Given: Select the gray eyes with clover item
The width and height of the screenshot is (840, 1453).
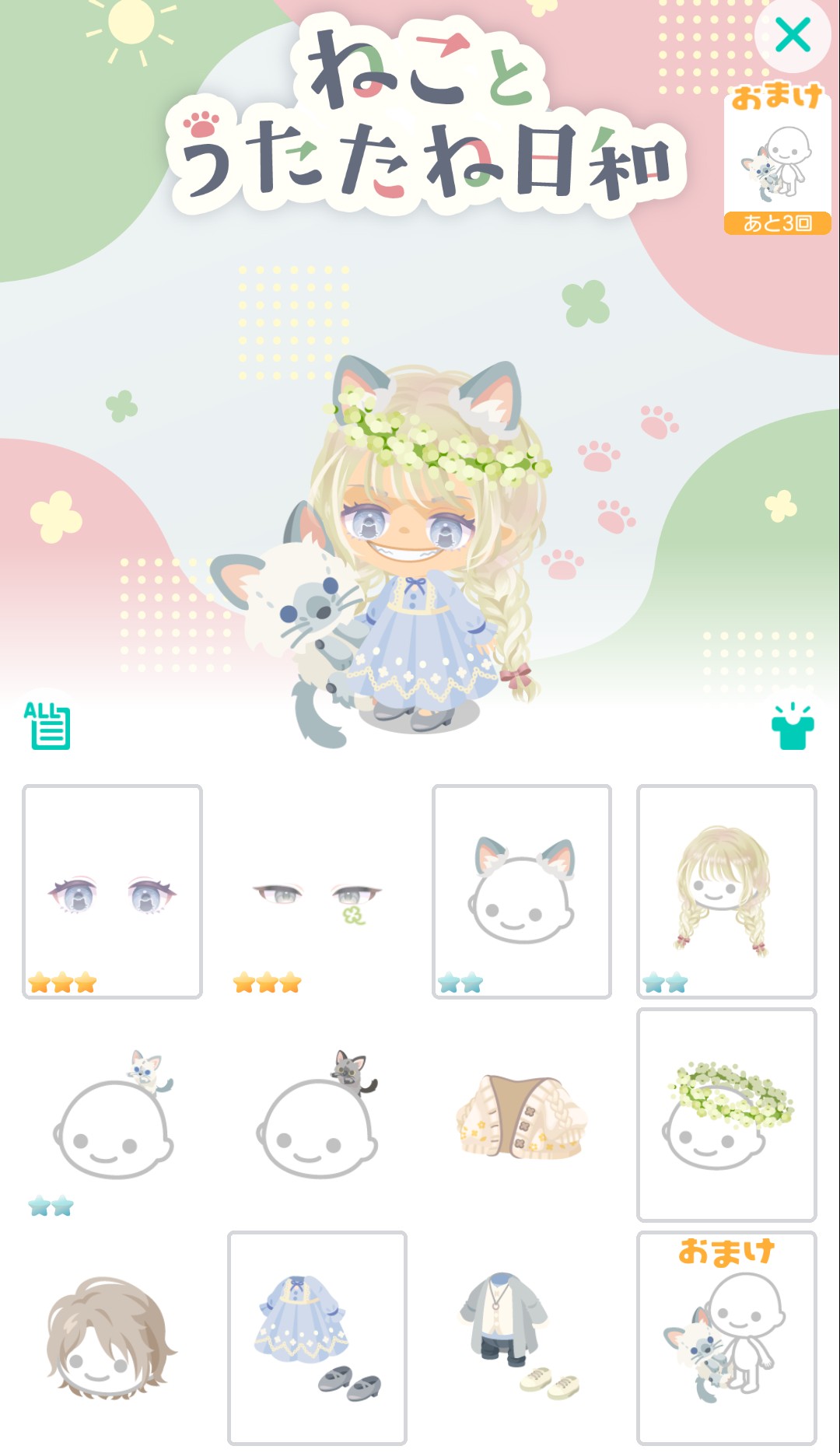Looking at the screenshot, I should pyautogui.click(x=317, y=891).
